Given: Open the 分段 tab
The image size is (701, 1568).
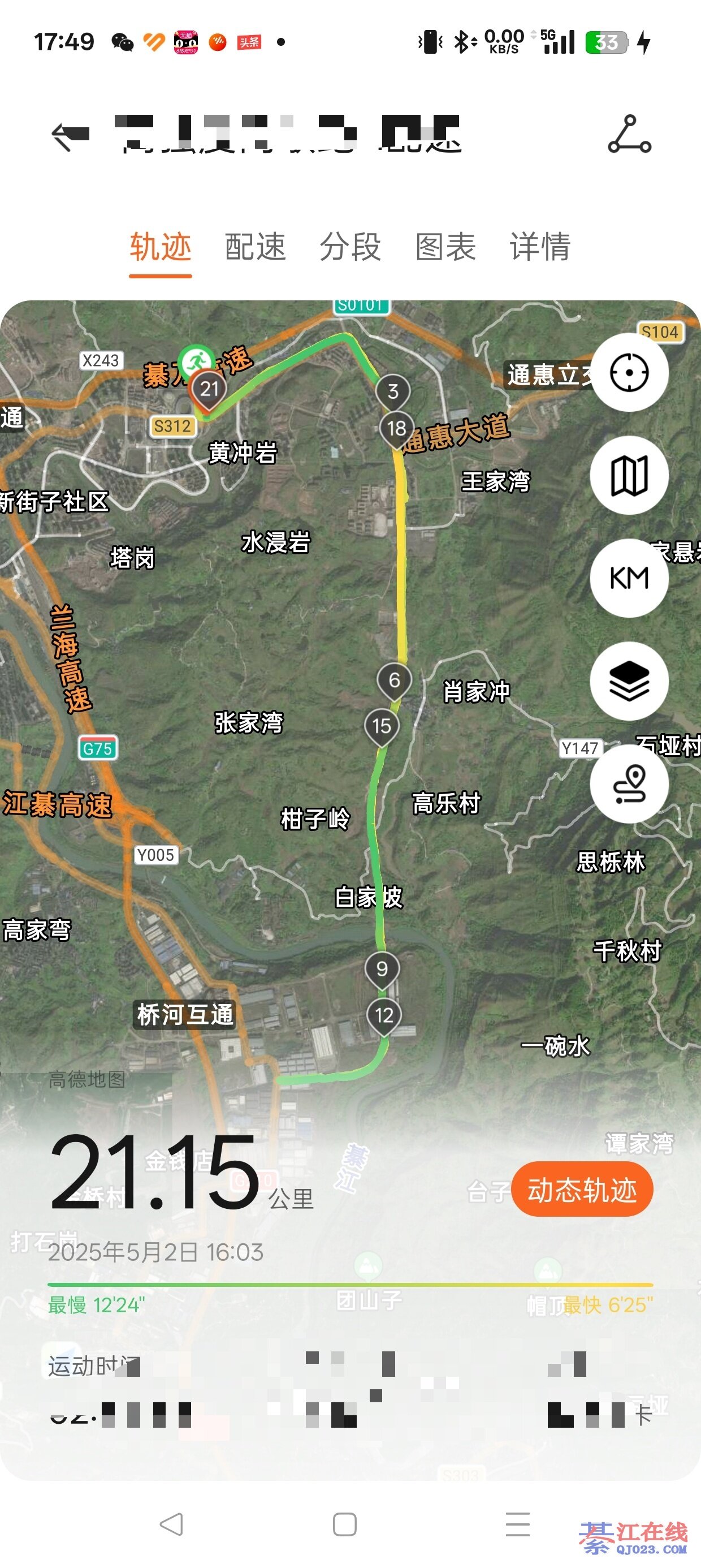Looking at the screenshot, I should click(350, 247).
